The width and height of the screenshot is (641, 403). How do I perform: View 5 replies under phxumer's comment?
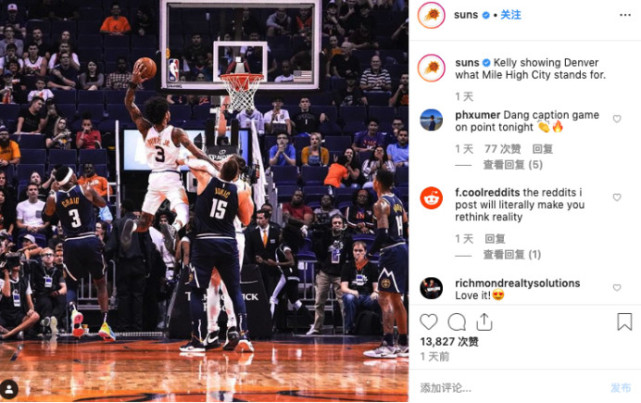[x=513, y=165]
